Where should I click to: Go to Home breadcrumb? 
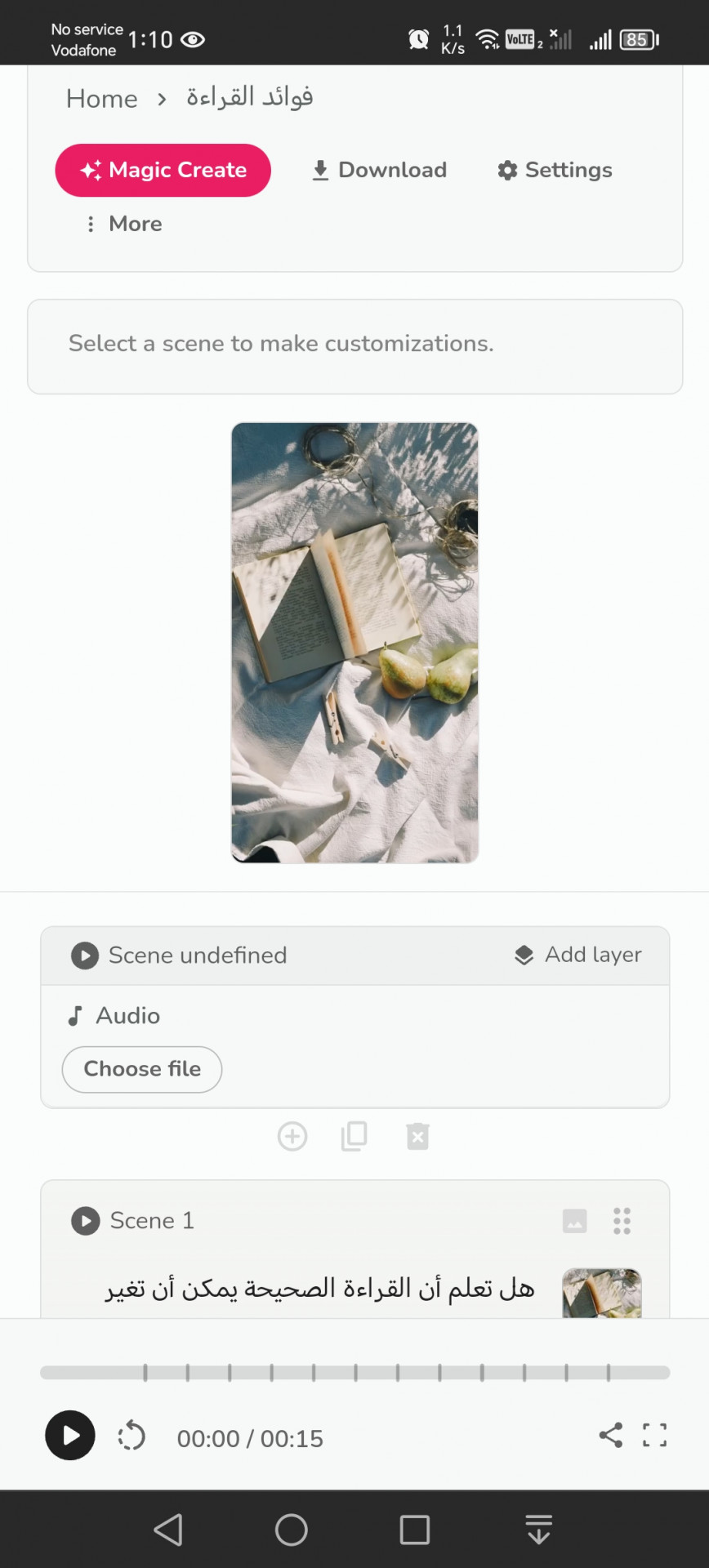click(101, 99)
